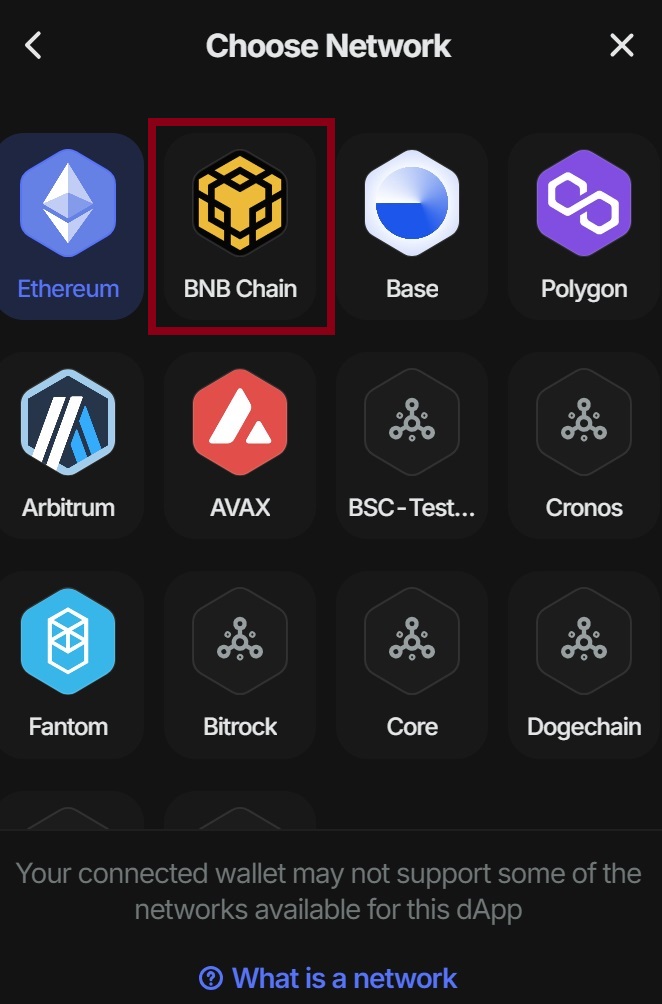Select the Bitrock network
This screenshot has width=662, height=1004.
[x=240, y=664]
